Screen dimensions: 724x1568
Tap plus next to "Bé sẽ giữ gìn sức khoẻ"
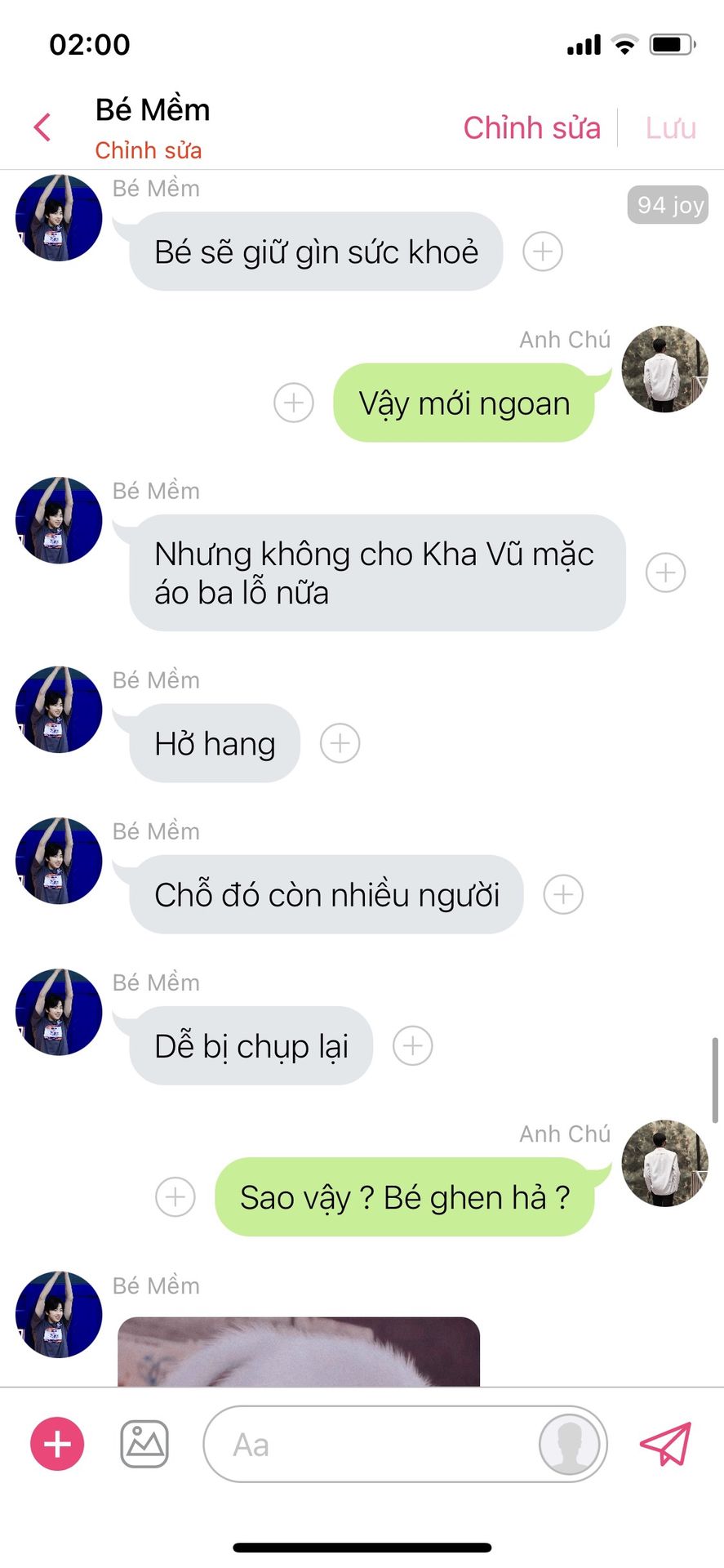click(x=543, y=252)
